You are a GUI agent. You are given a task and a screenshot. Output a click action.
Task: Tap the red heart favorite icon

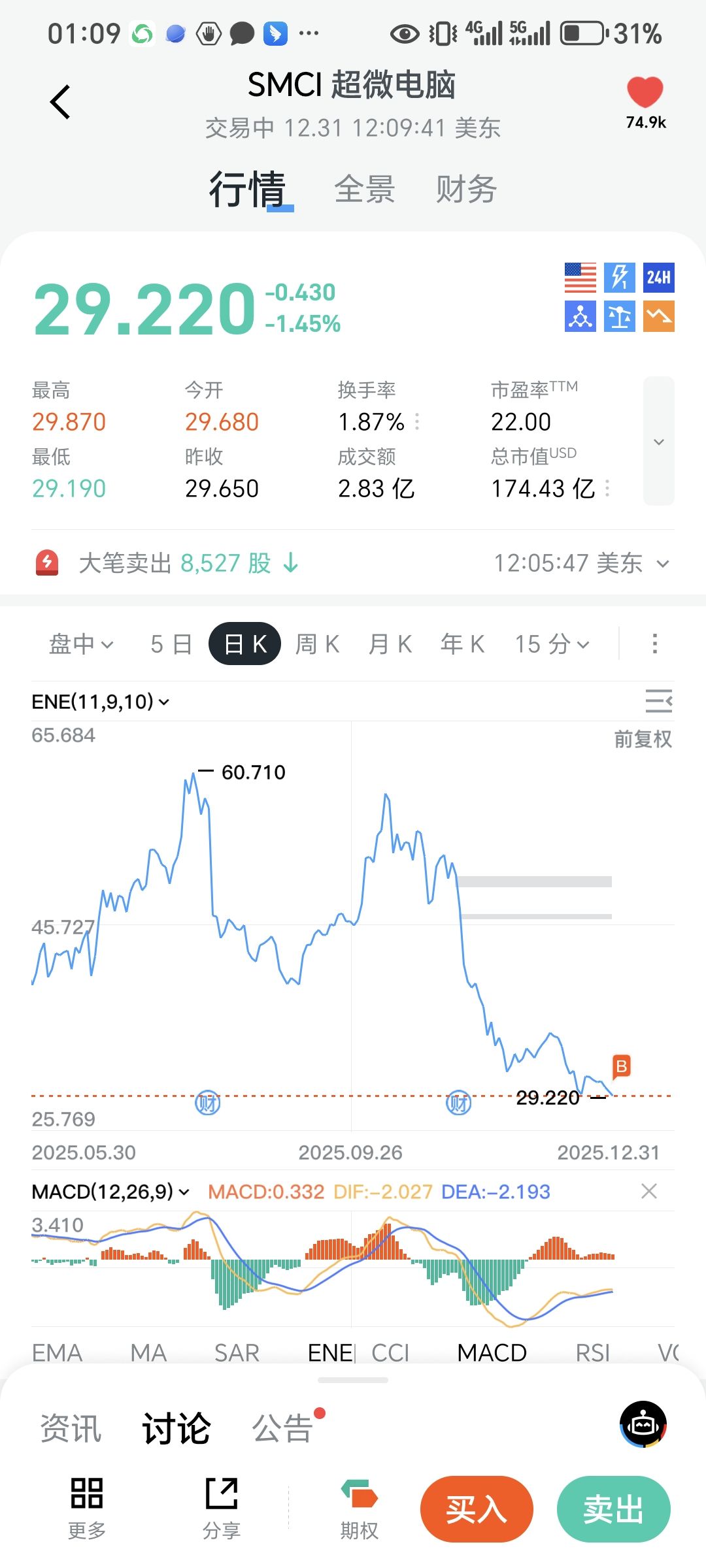tap(645, 92)
